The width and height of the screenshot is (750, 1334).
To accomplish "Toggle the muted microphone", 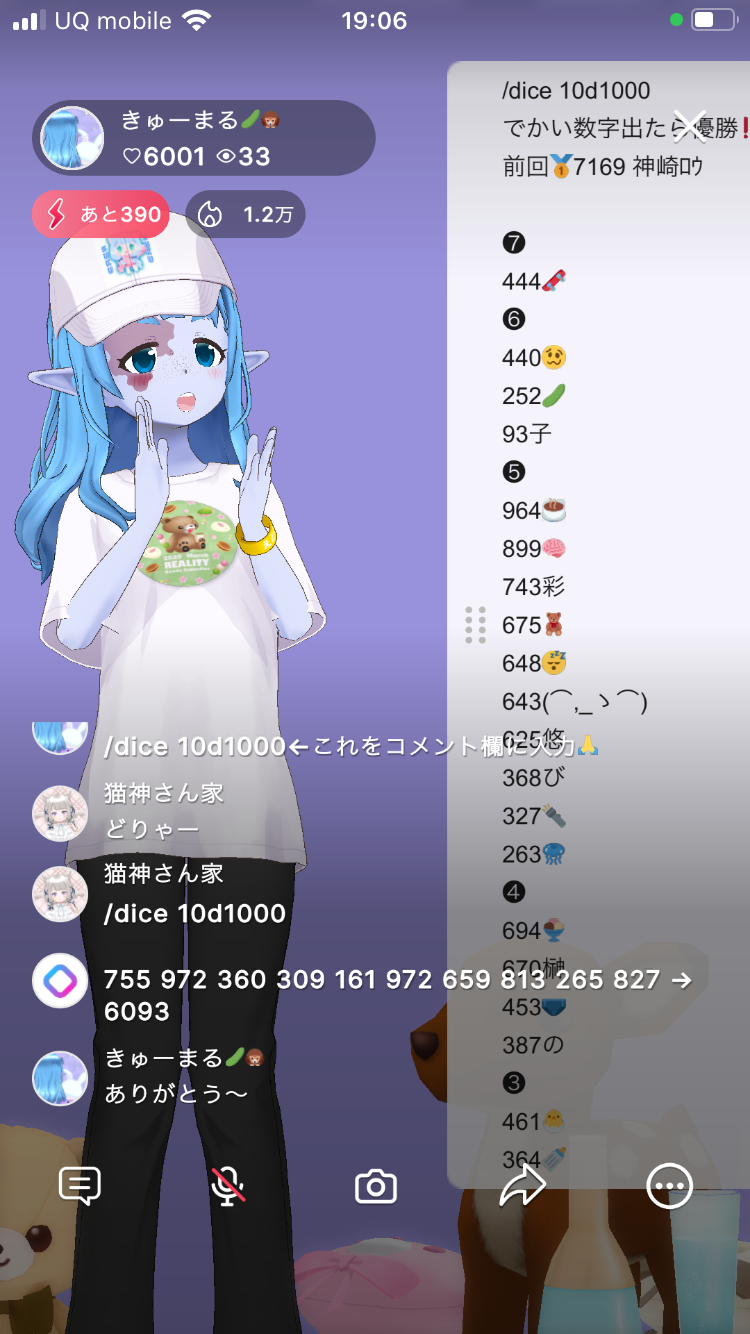I will pos(228,1186).
